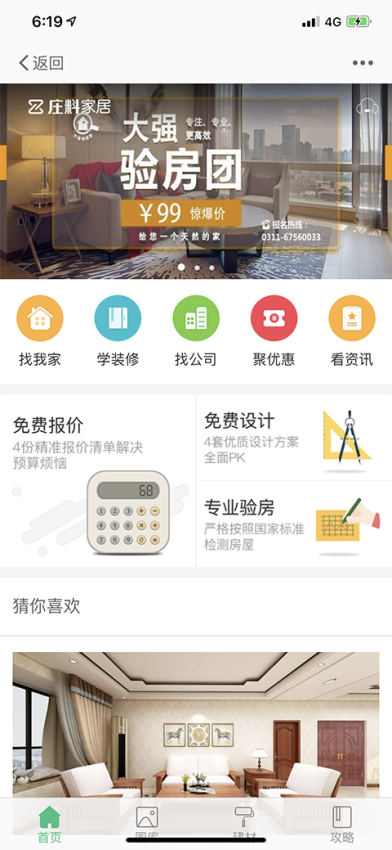392x850 pixels.
Task: Open the 大强验房团 promotional banner
Action: (x=196, y=181)
